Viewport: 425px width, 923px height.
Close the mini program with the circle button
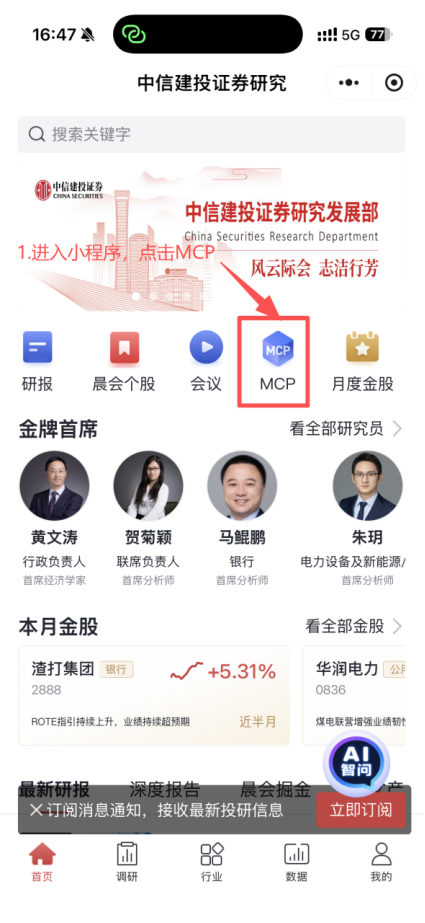(x=394, y=83)
